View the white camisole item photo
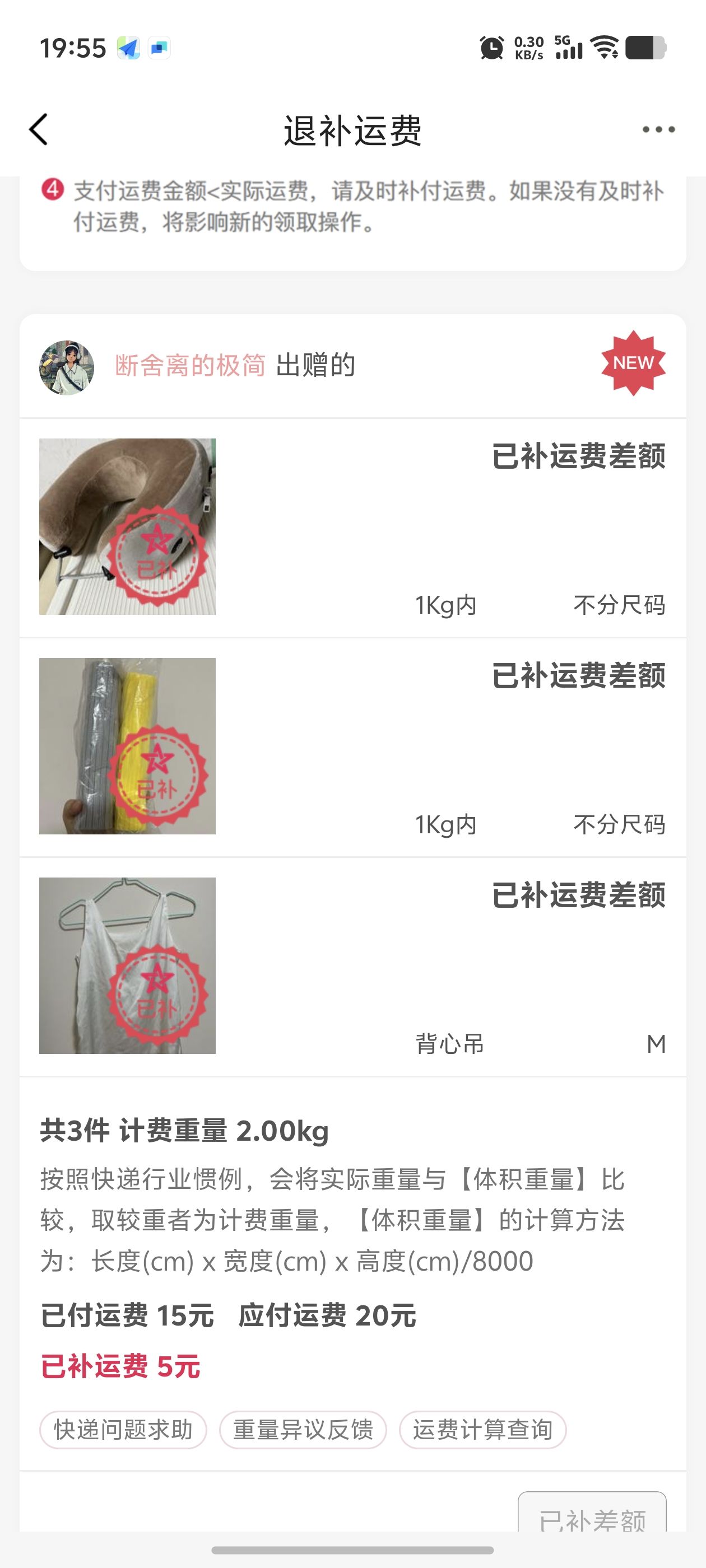 point(127,965)
